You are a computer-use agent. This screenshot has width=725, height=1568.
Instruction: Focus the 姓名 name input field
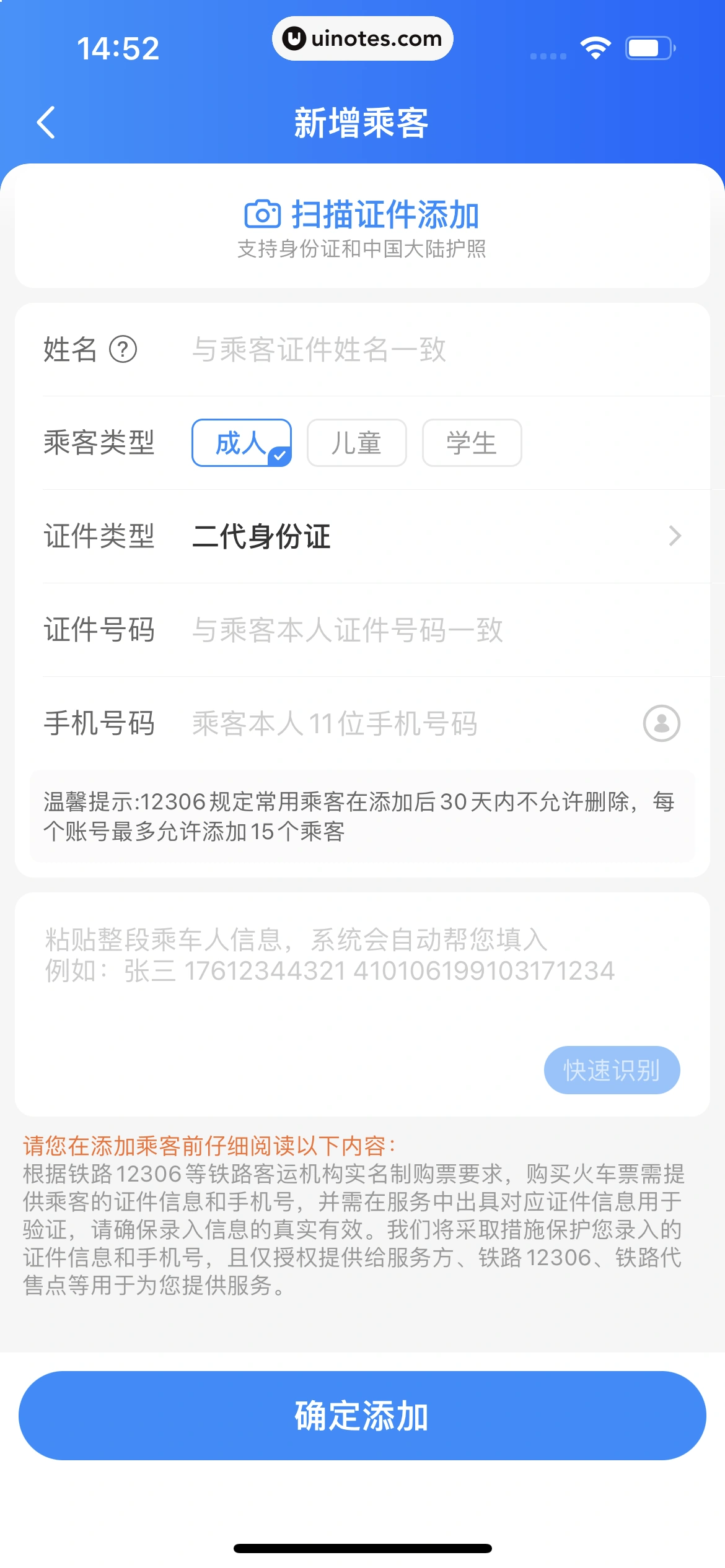point(434,349)
